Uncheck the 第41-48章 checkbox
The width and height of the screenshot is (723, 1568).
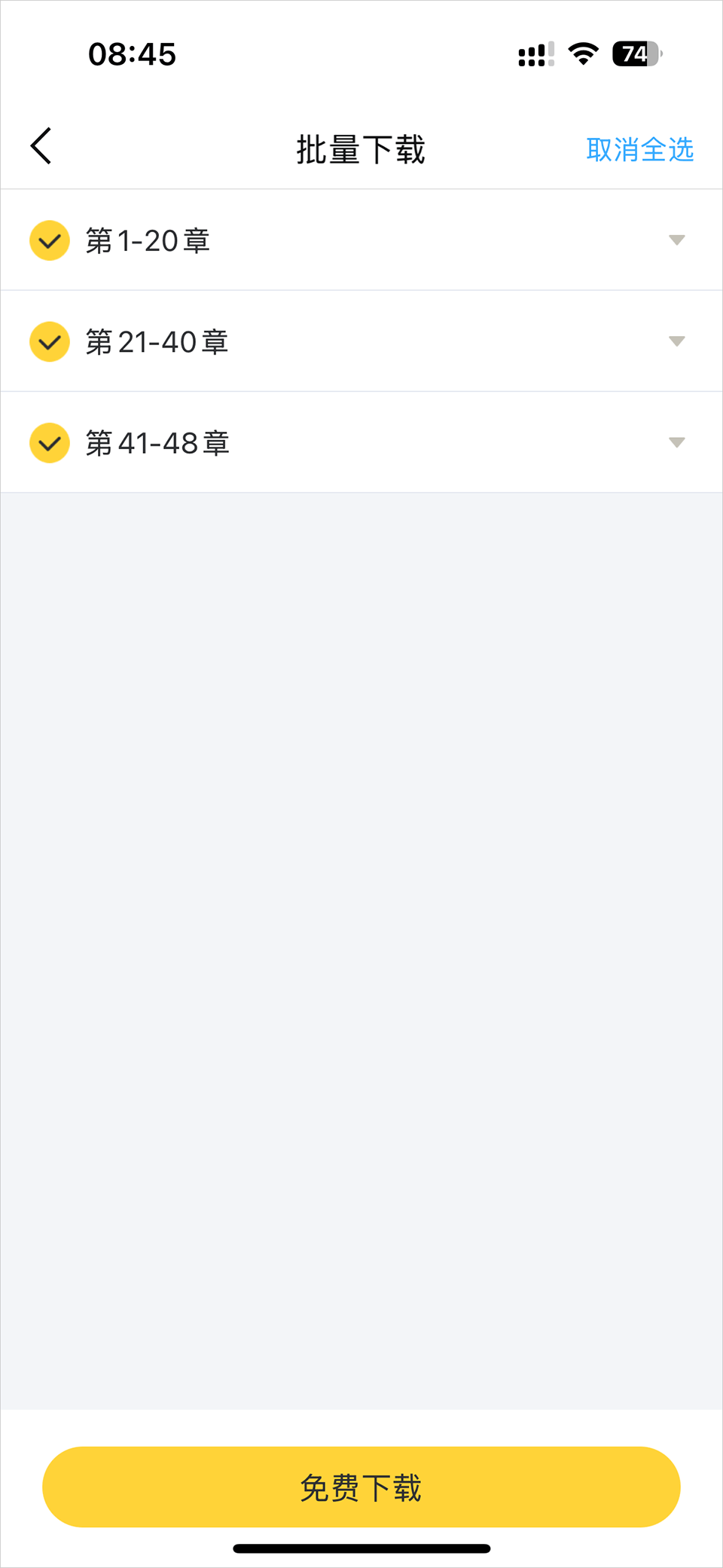pyautogui.click(x=50, y=442)
